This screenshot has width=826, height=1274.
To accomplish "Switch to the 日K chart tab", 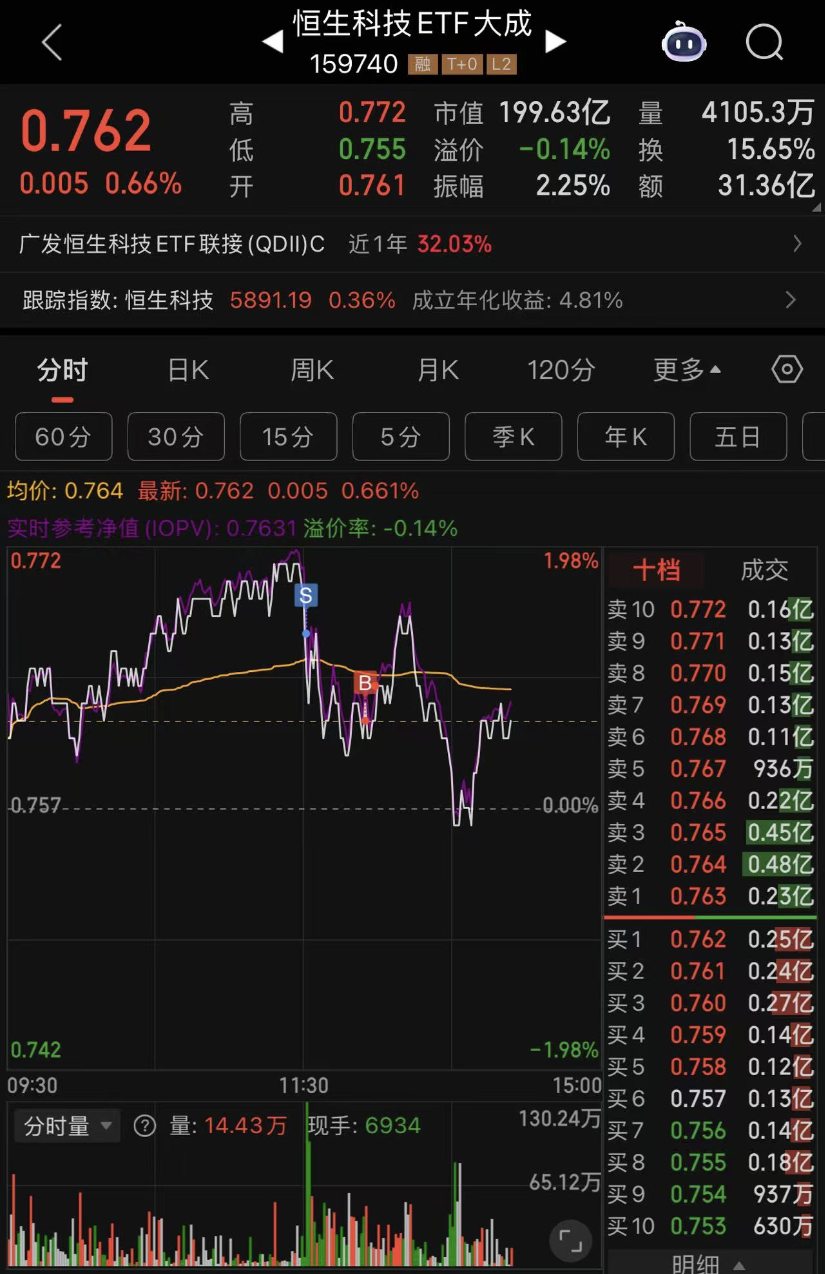I will [x=188, y=371].
